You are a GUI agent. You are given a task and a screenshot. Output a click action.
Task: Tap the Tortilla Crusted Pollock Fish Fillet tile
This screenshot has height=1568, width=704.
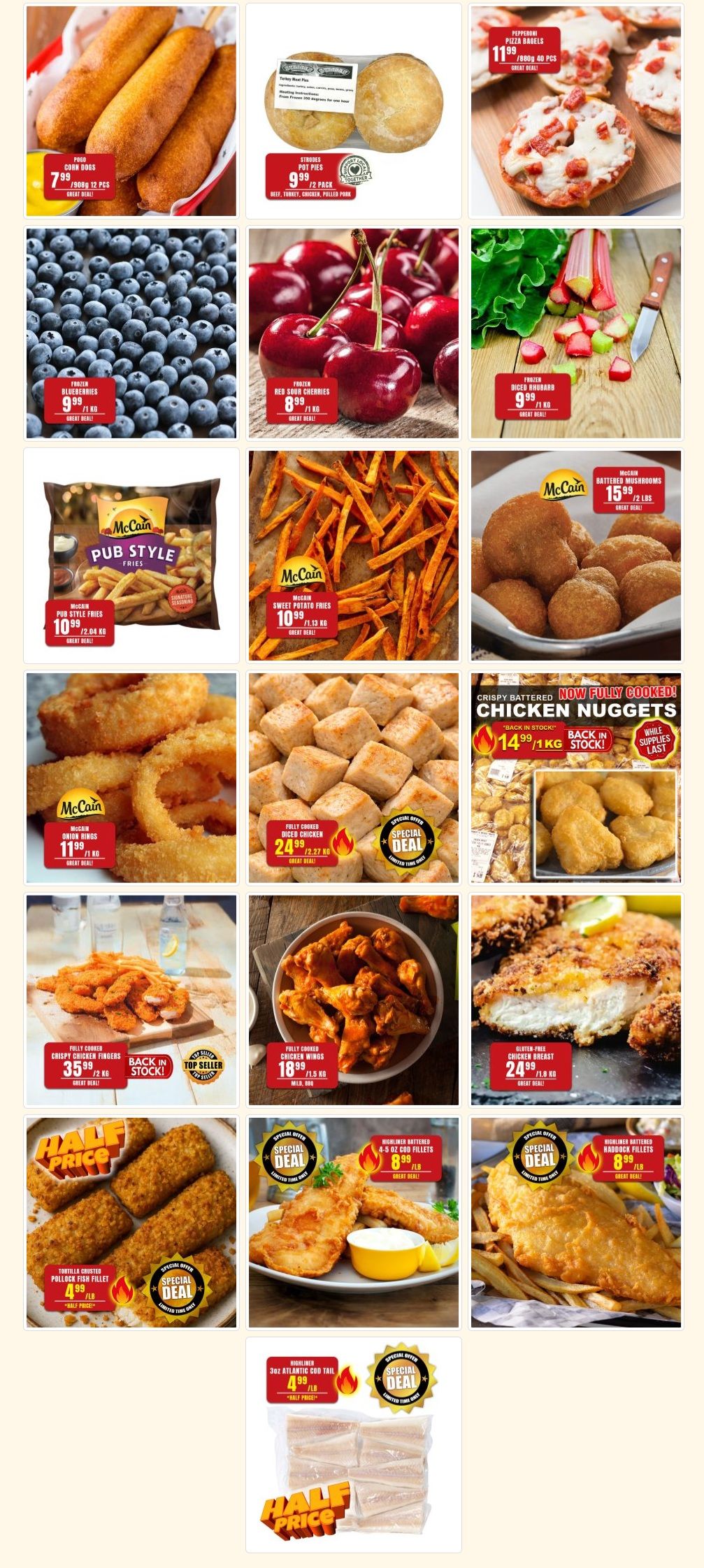click(131, 1223)
